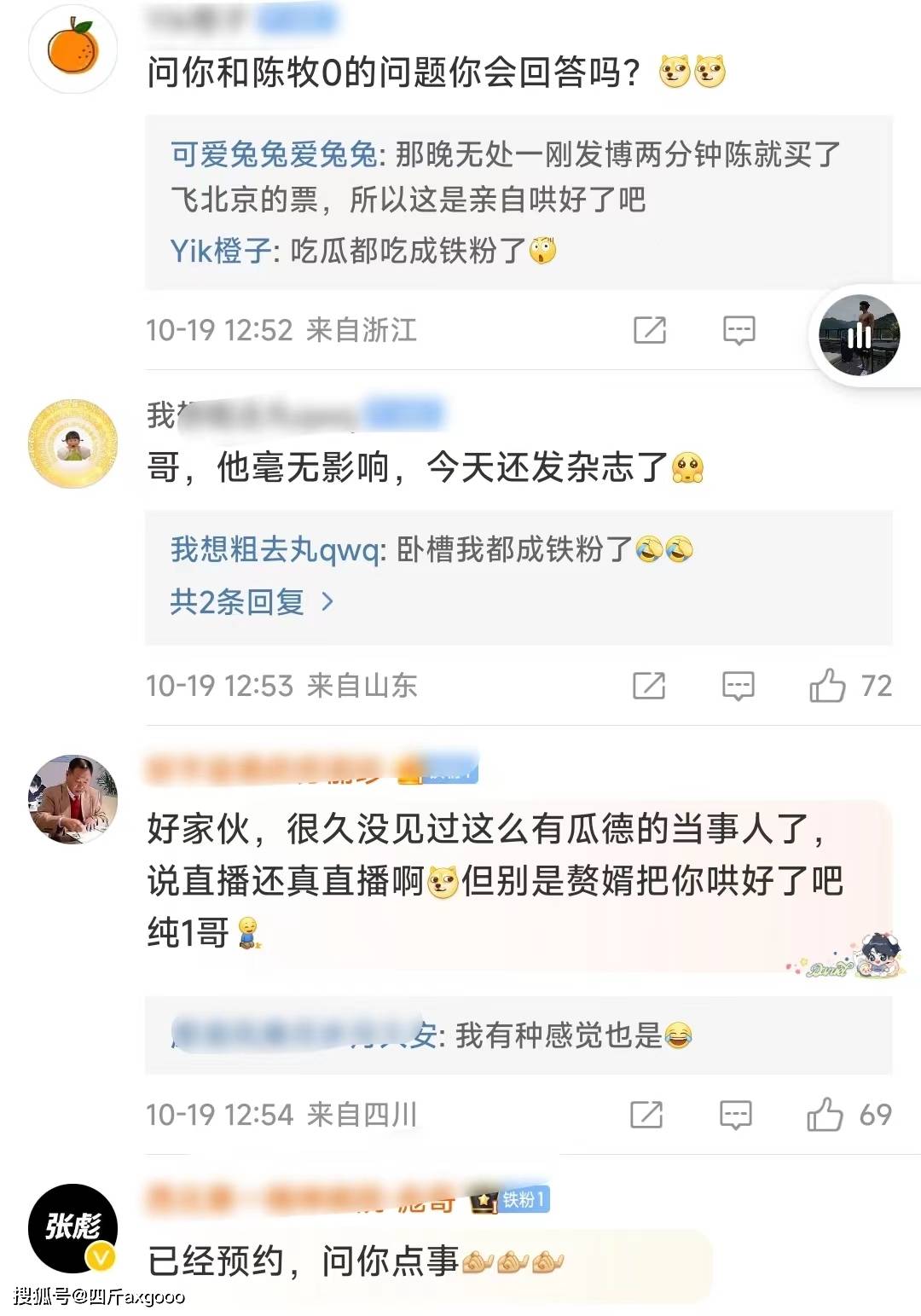Open 我想粗去丸qwq's profile from the reply
Viewport: 921px width, 1316px height.
tap(275, 550)
